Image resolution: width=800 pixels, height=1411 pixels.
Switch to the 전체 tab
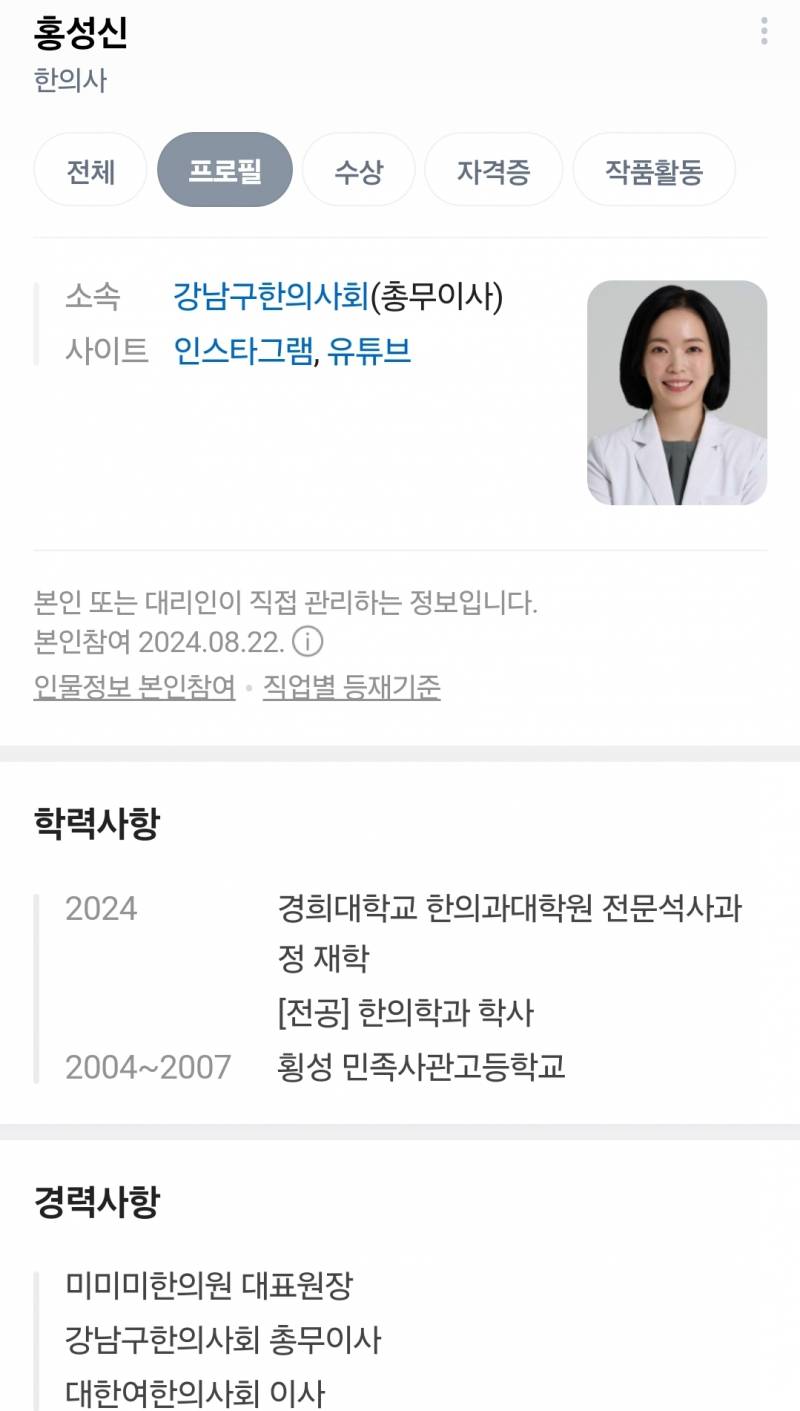pyautogui.click(x=91, y=170)
